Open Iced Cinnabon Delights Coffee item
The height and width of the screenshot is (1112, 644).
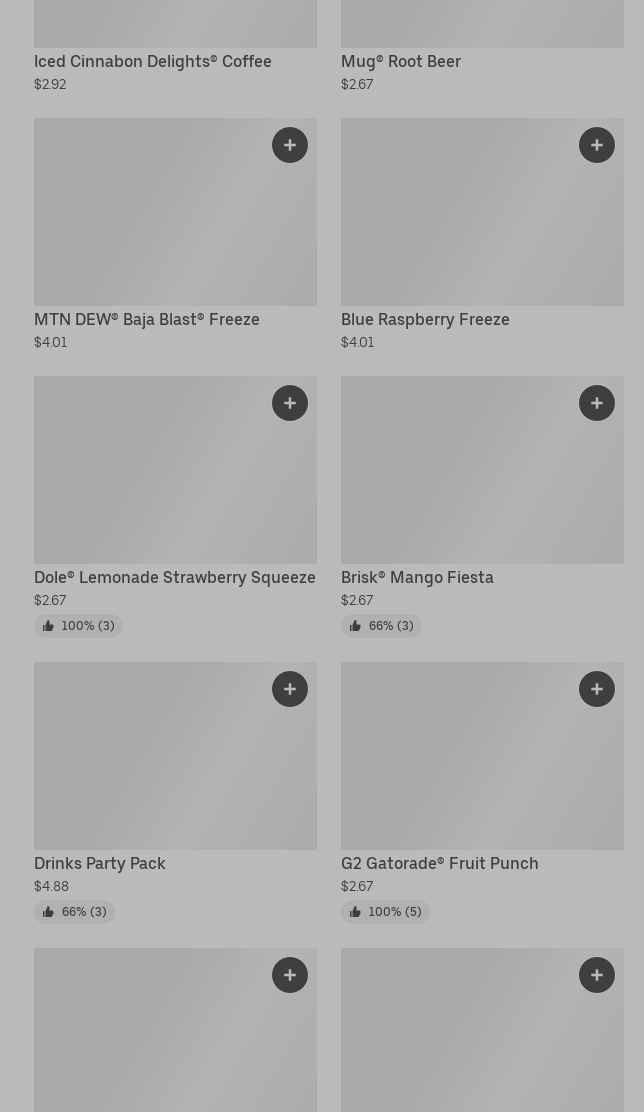[152, 61]
